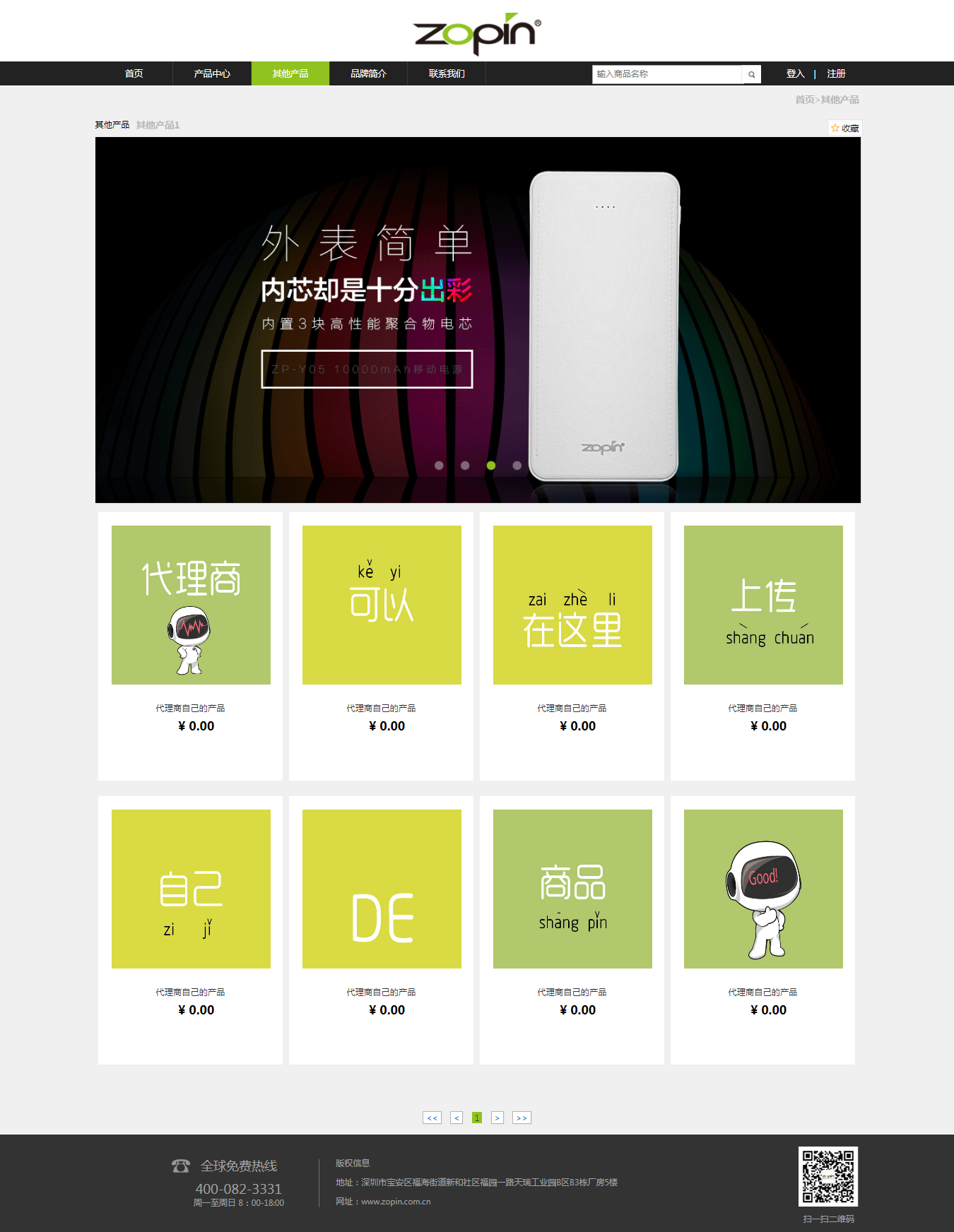Open the 外表简单 power bank banner
Image resolution: width=954 pixels, height=1232 pixels.
[x=478, y=319]
